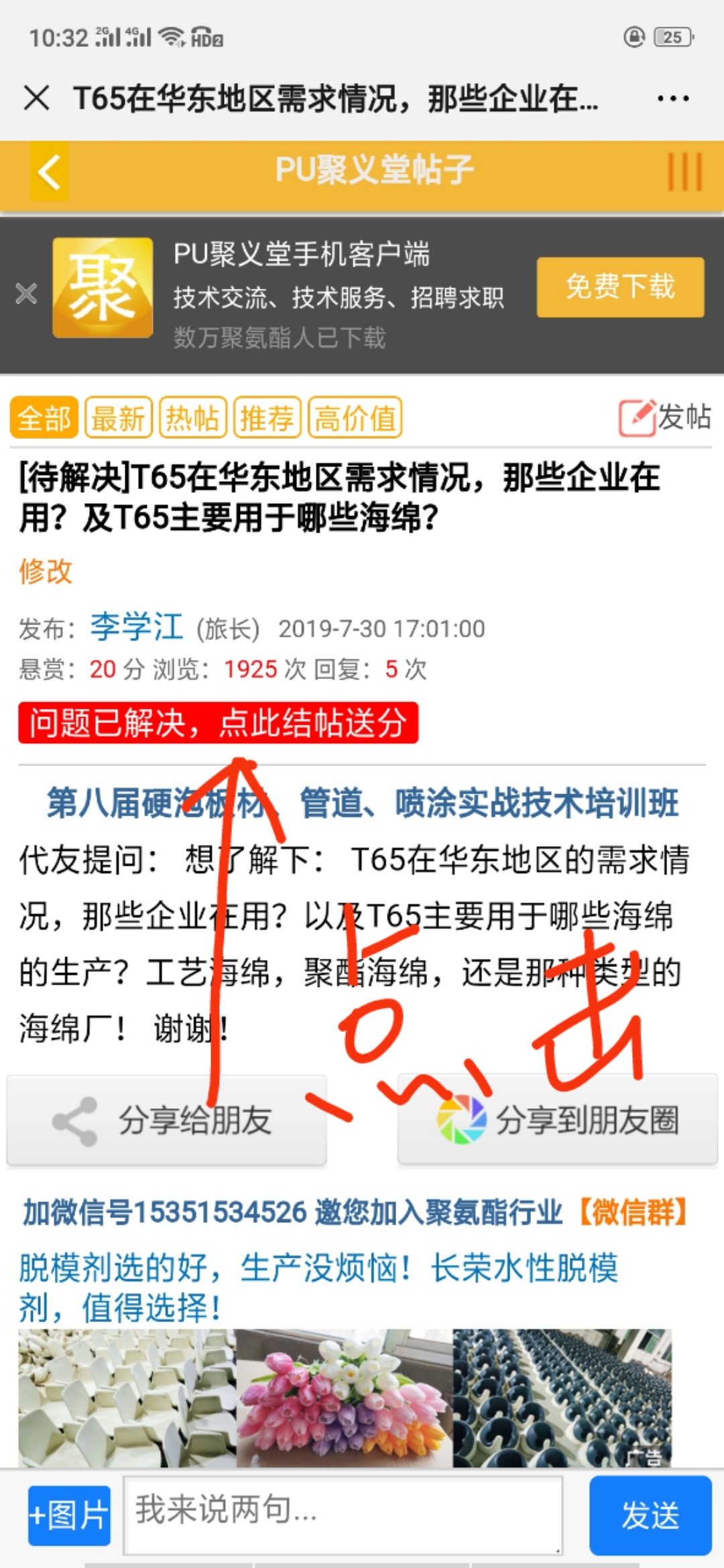
Task: Edit the post with 修改
Action: (x=45, y=571)
